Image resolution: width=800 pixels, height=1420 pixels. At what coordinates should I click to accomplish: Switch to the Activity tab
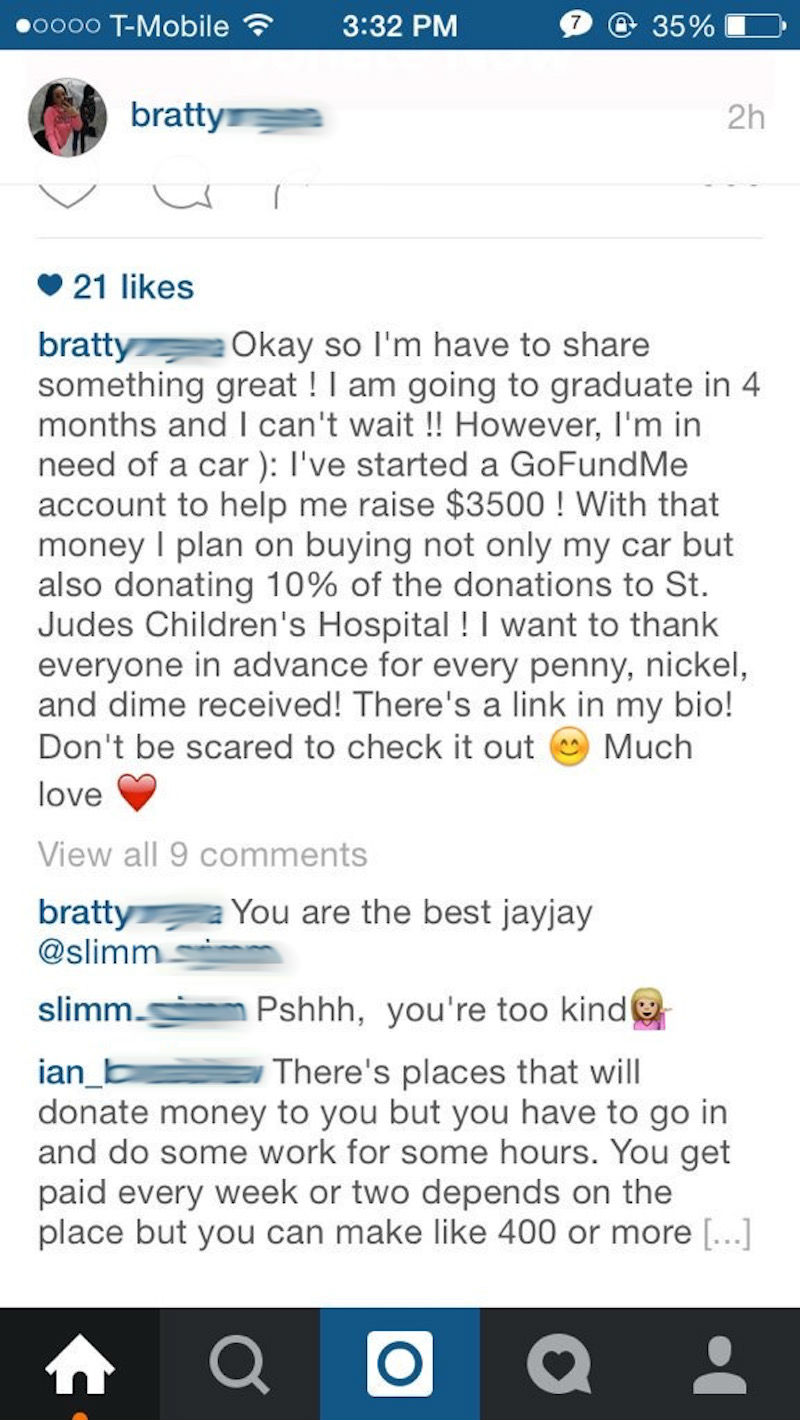[x=559, y=1364]
